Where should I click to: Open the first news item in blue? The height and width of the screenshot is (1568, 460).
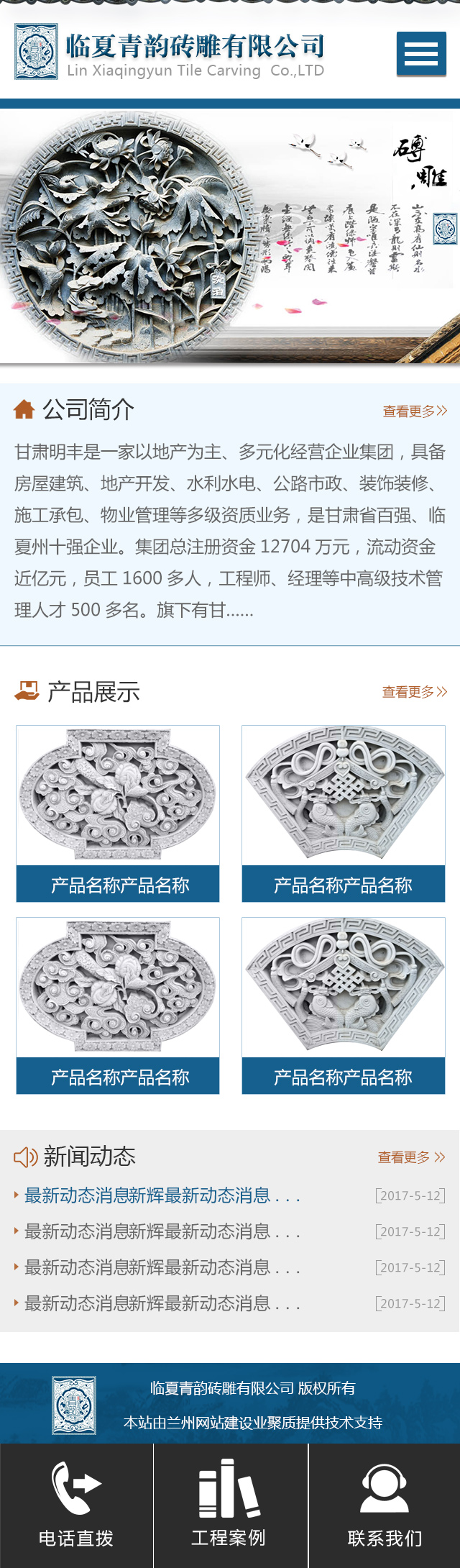click(162, 1195)
